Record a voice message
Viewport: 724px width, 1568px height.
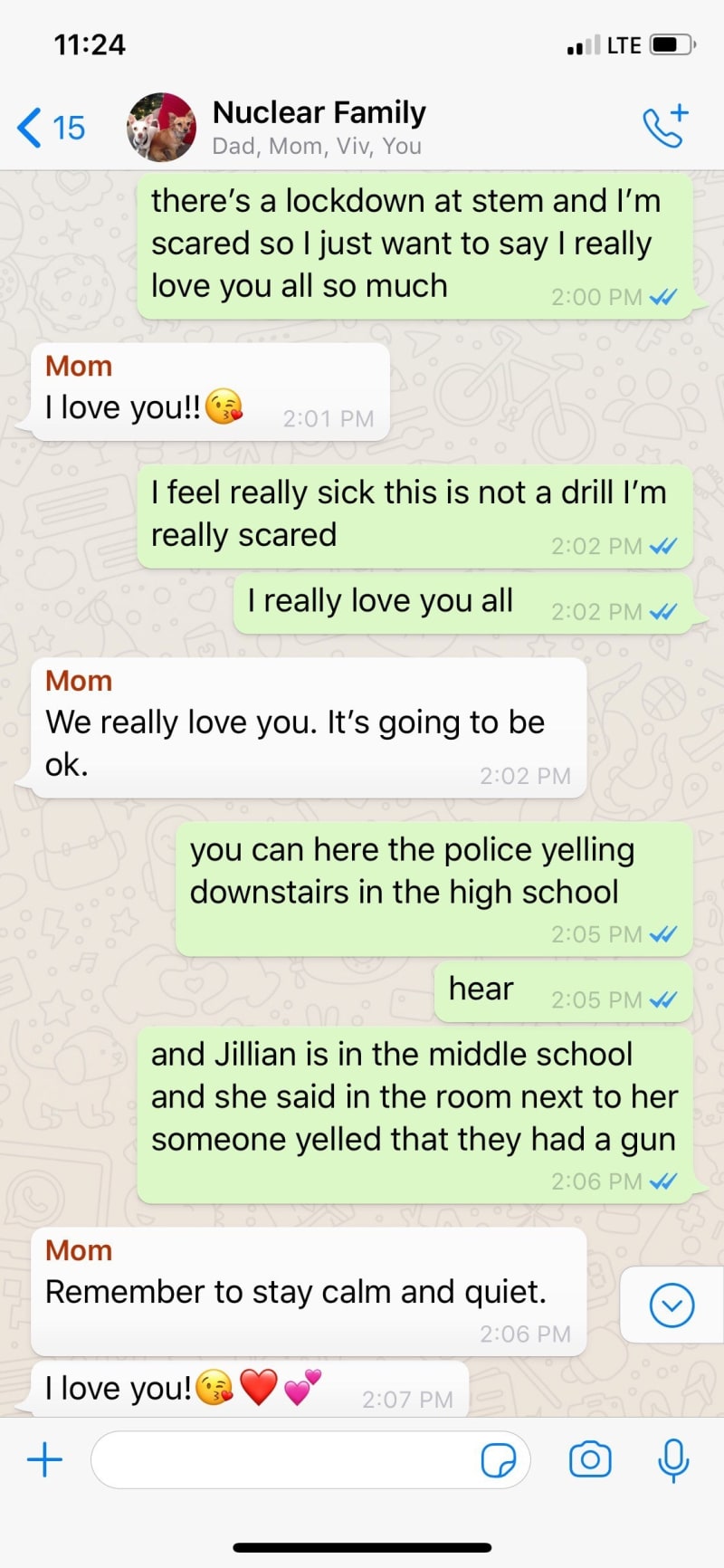tap(673, 1459)
